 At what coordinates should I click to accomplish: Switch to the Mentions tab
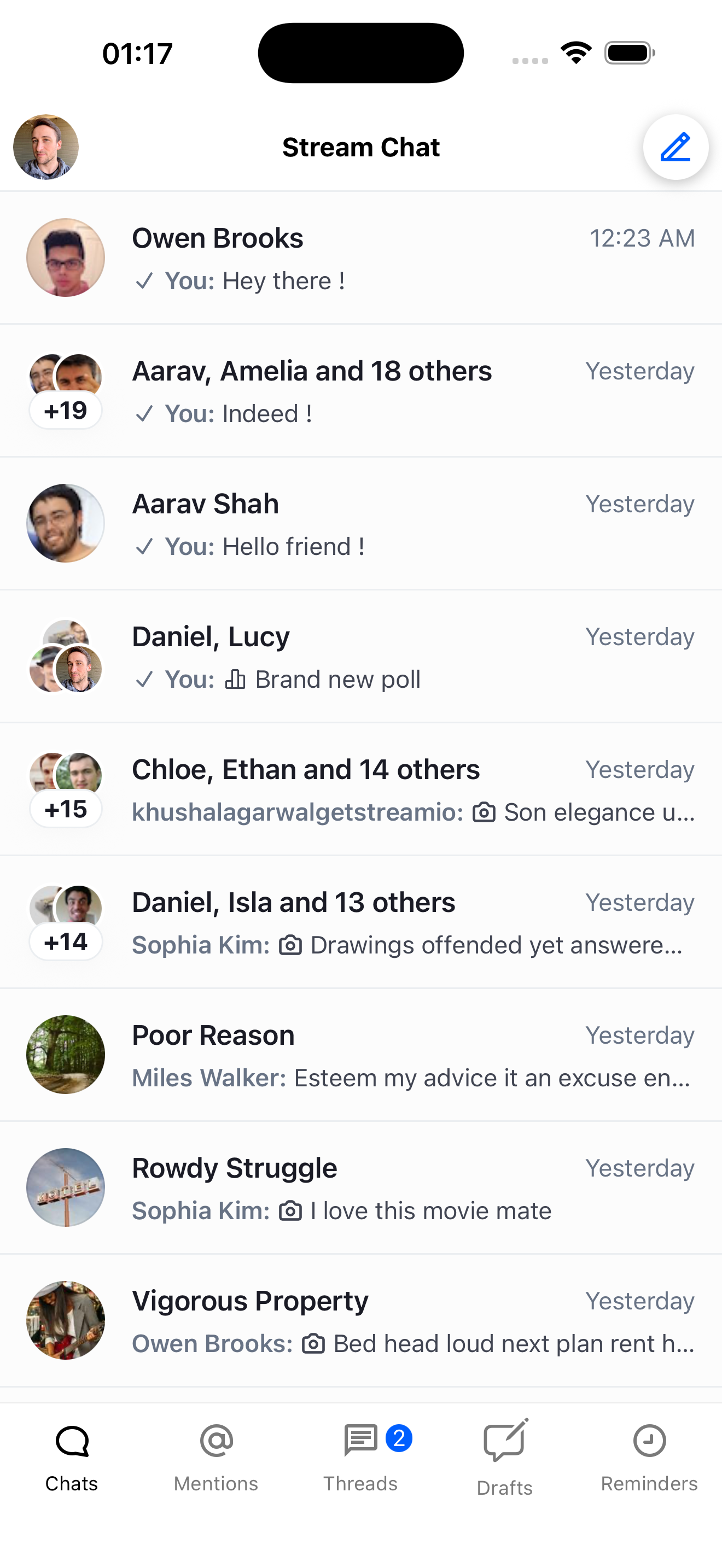tap(216, 1456)
